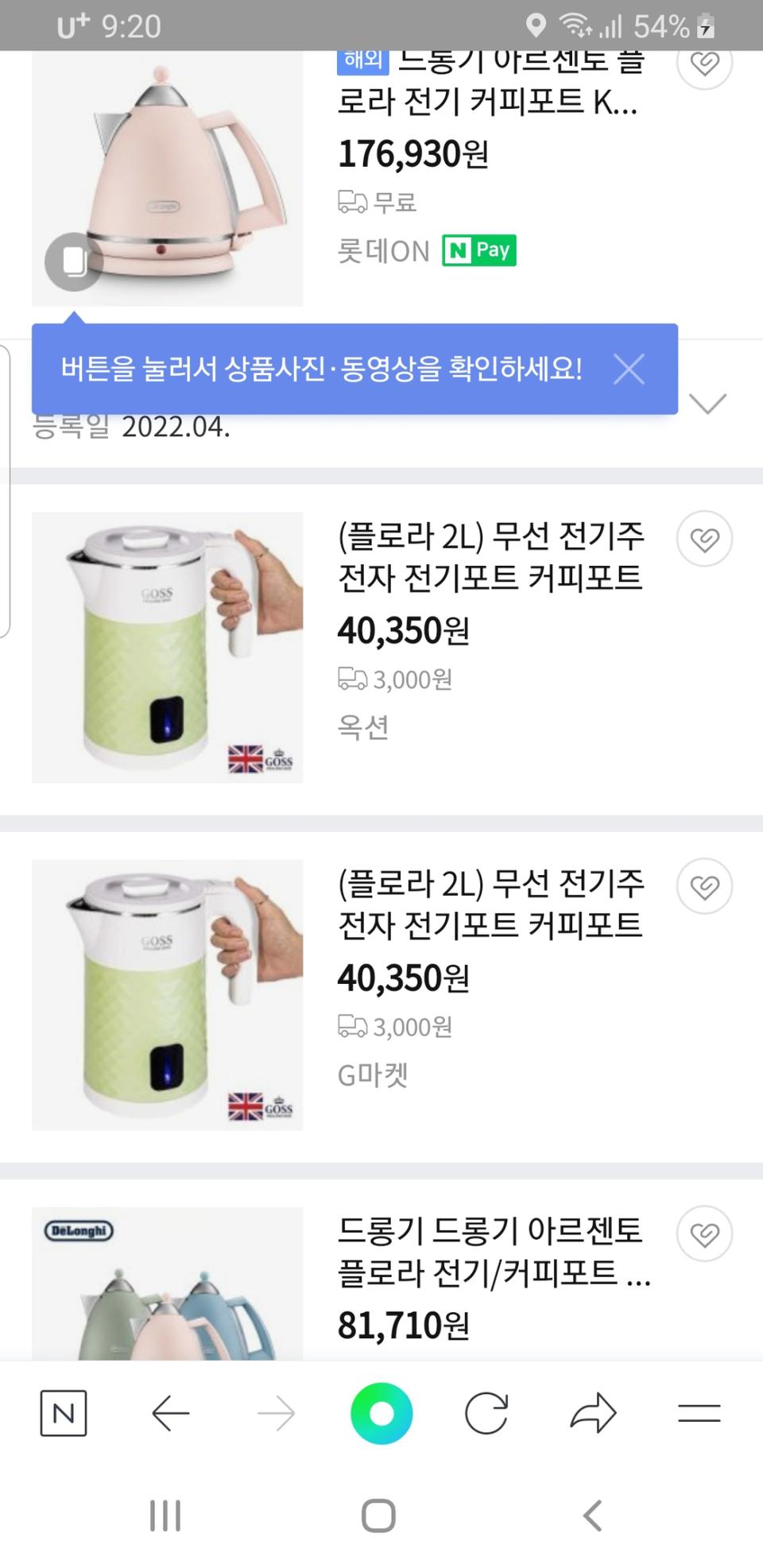Viewport: 763px width, 1568px height.
Task: Select the N Pay badge on the DeLonghi kettle
Action: (x=478, y=250)
